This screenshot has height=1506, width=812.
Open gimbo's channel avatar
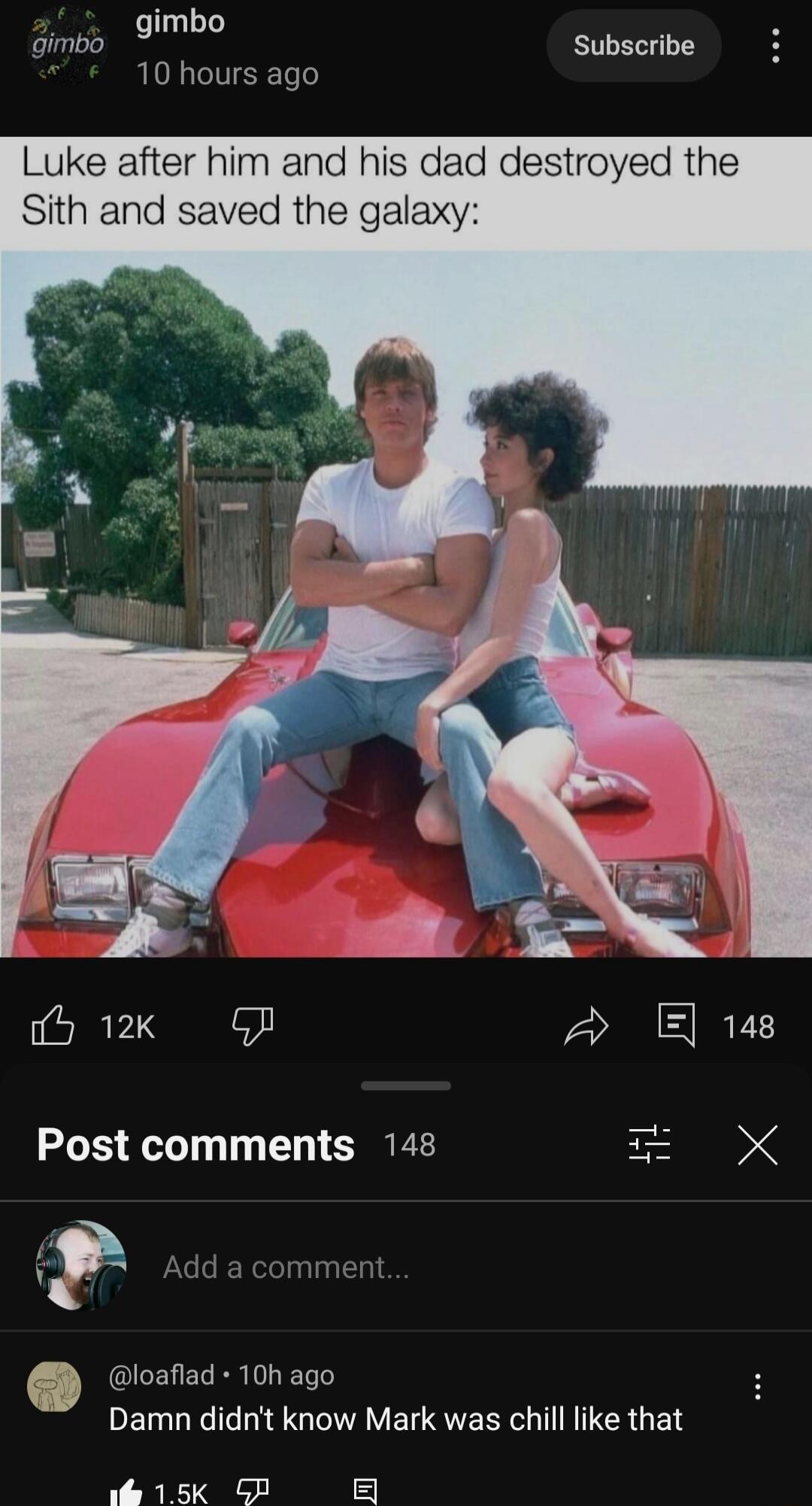66,47
